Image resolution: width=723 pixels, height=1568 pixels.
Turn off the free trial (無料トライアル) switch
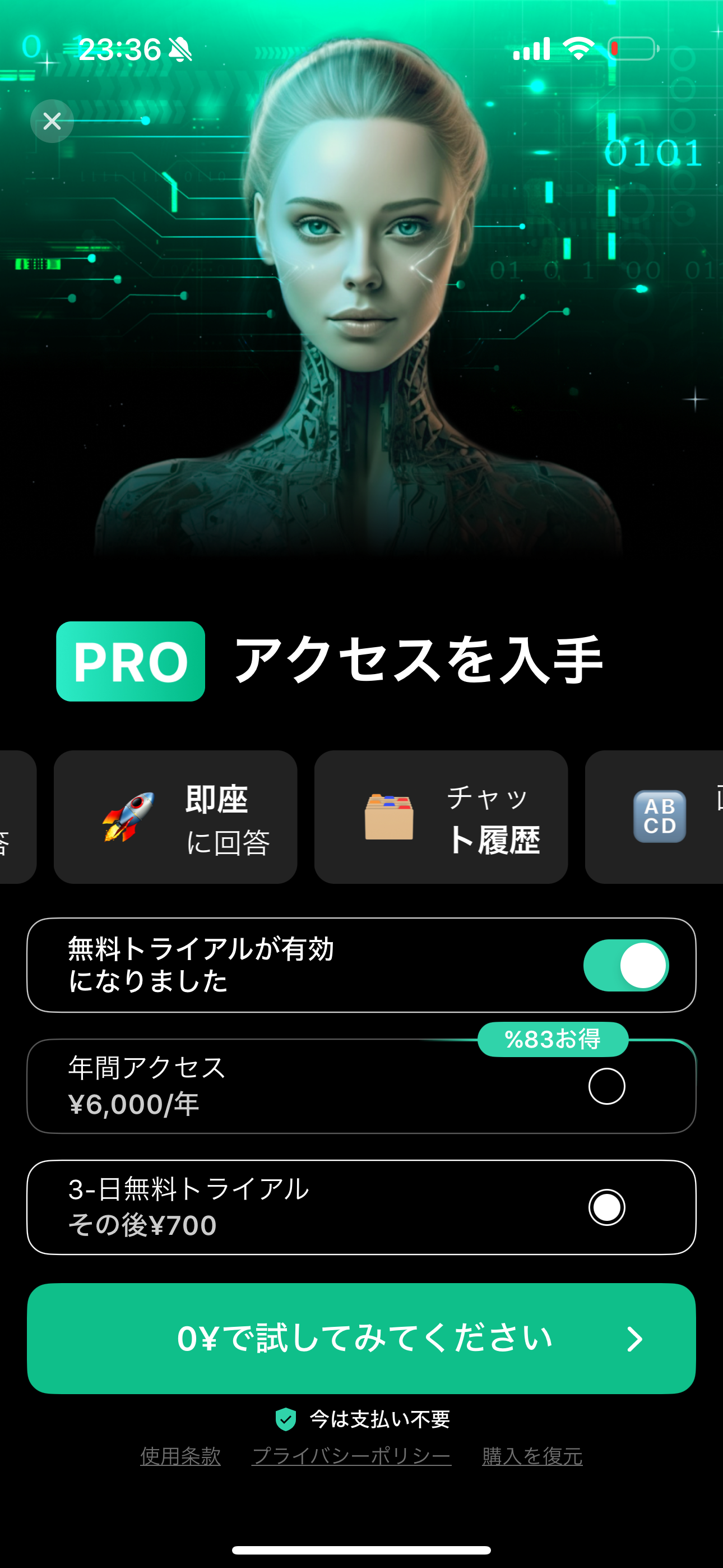[625, 965]
